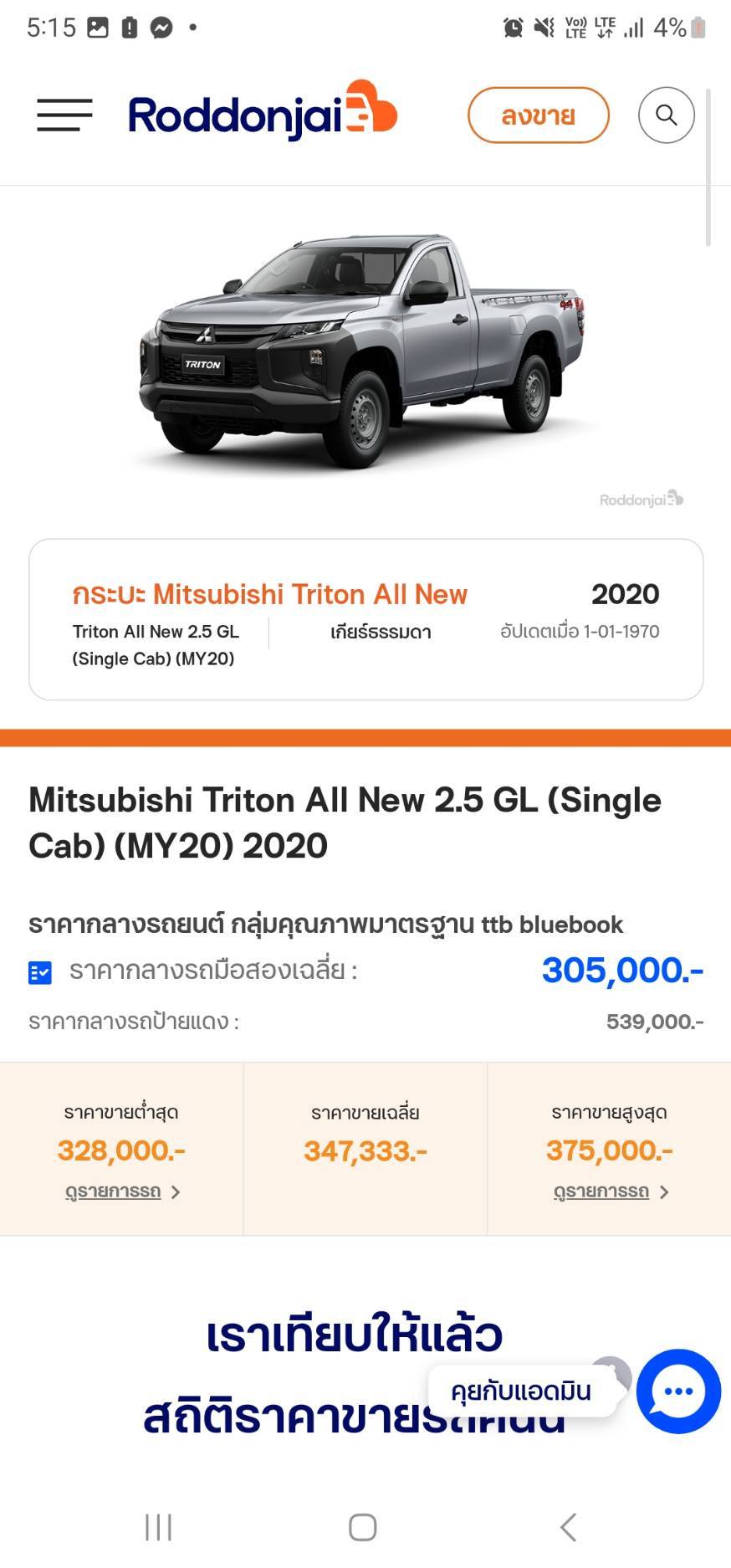This screenshot has width=731, height=1568.
Task: Tap the Roddonjai logo to go home
Action: pyautogui.click(x=262, y=114)
